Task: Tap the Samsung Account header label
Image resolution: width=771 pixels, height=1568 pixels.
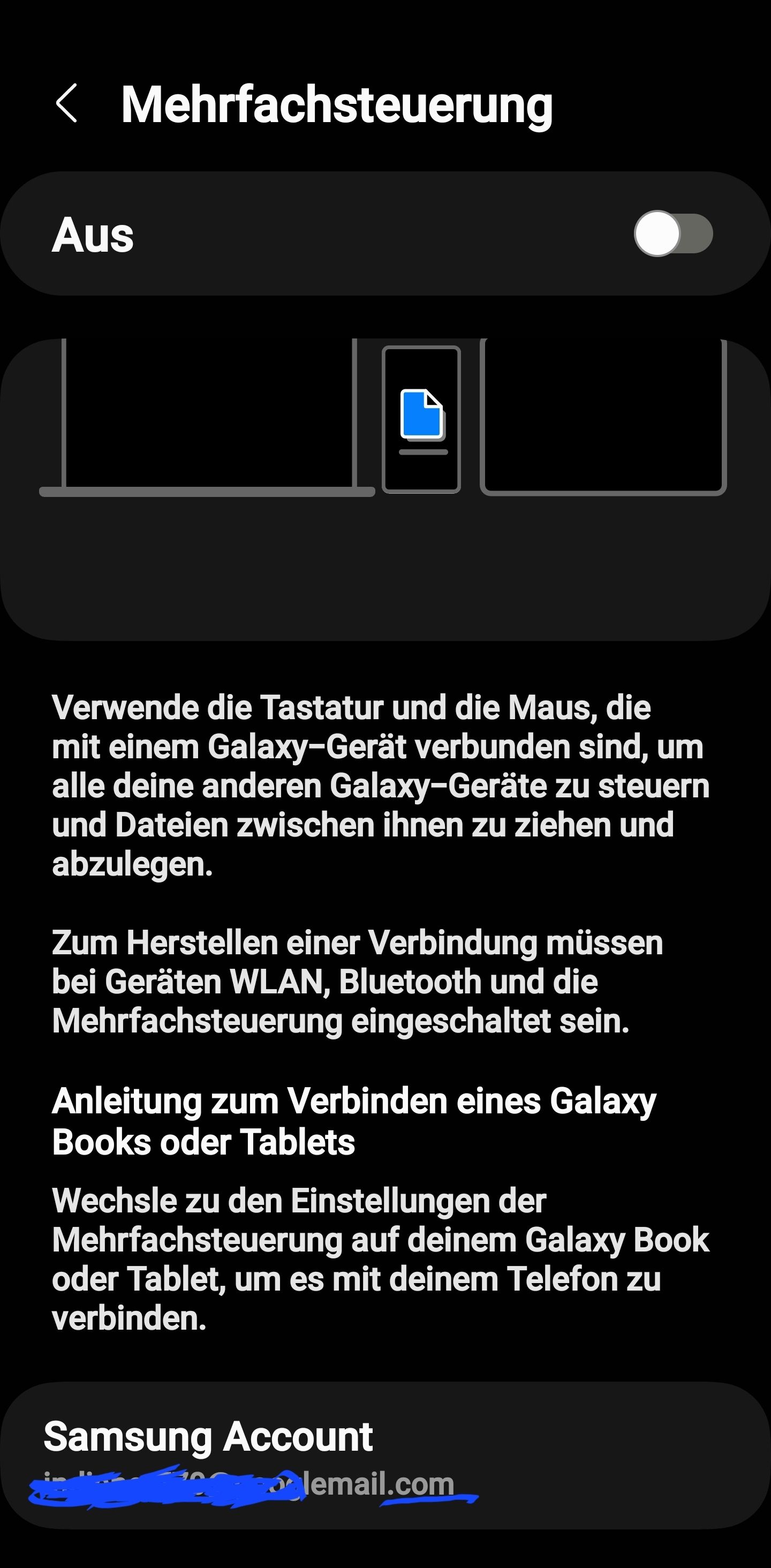Action: click(x=209, y=1435)
